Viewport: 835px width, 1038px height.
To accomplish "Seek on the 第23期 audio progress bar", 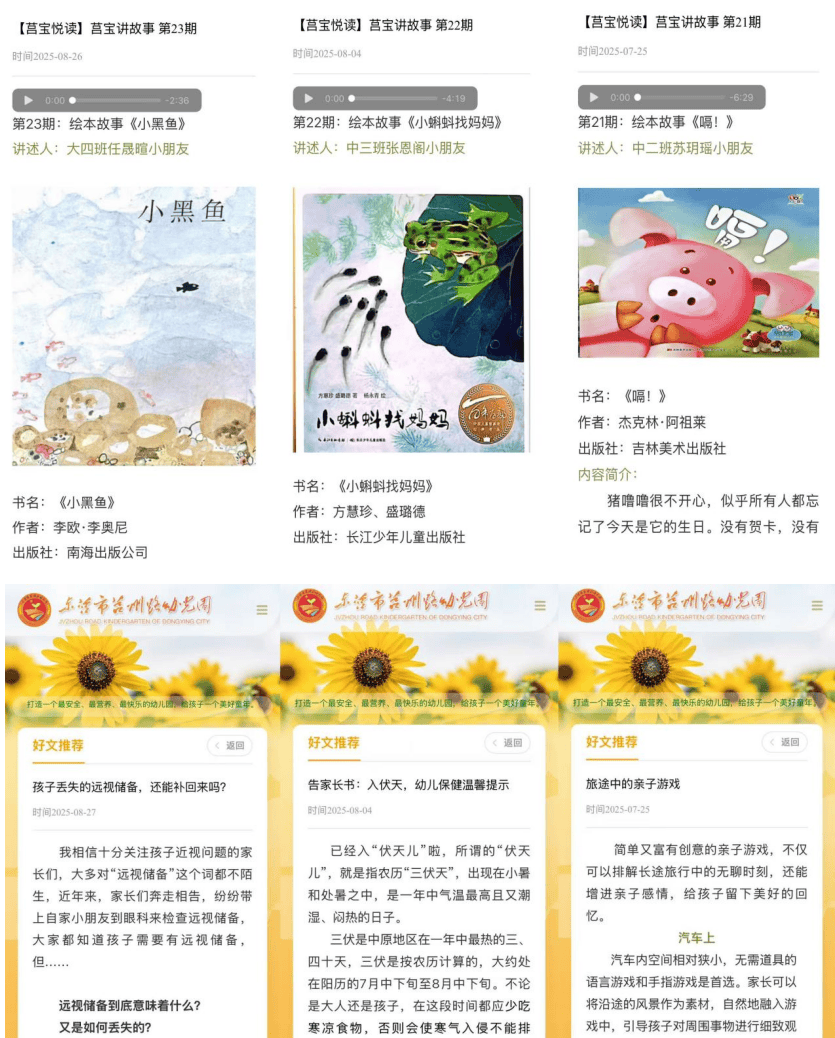I will [x=115, y=100].
